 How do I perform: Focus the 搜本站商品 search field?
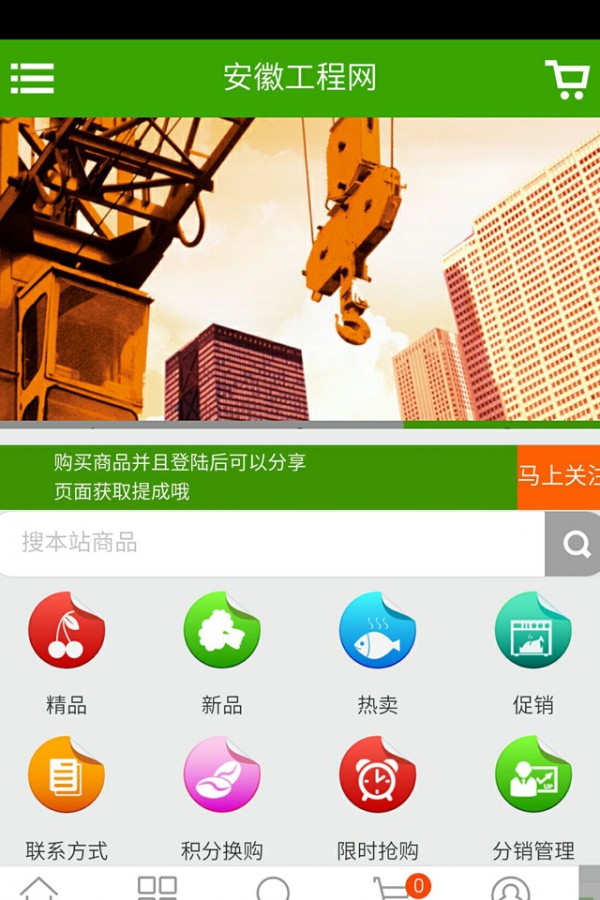[x=270, y=543]
